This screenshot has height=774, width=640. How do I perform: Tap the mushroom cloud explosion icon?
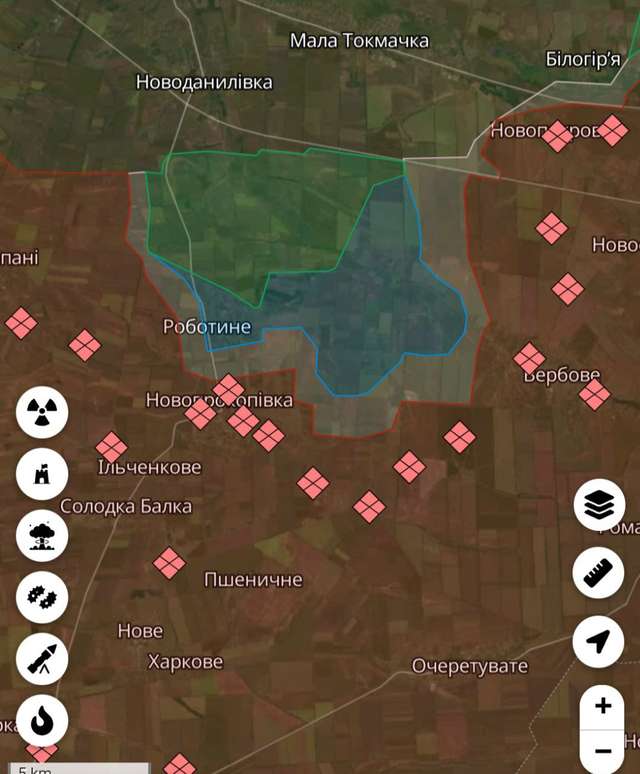click(x=42, y=534)
